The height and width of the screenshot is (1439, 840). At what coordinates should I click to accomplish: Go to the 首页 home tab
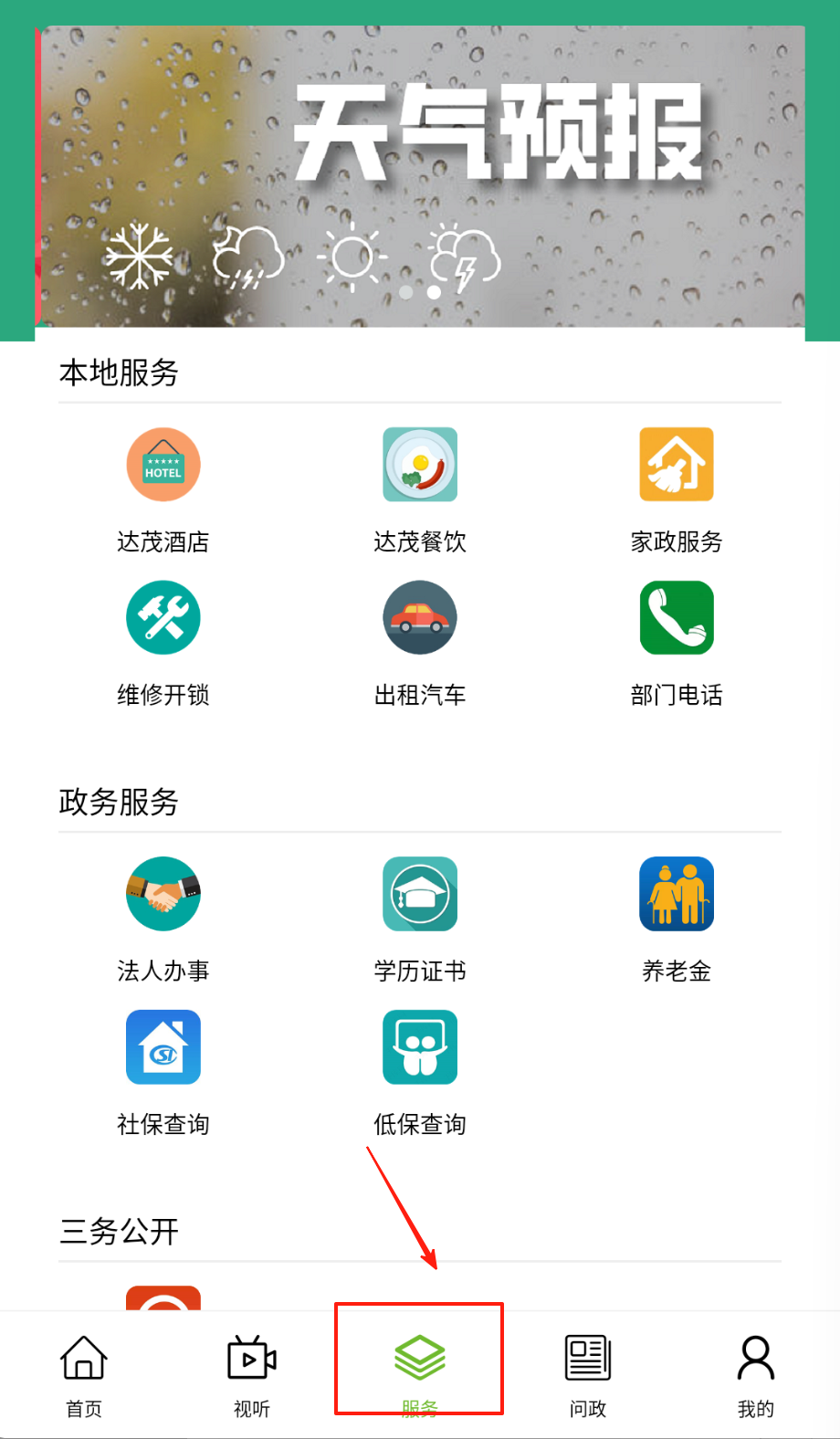[84, 1374]
